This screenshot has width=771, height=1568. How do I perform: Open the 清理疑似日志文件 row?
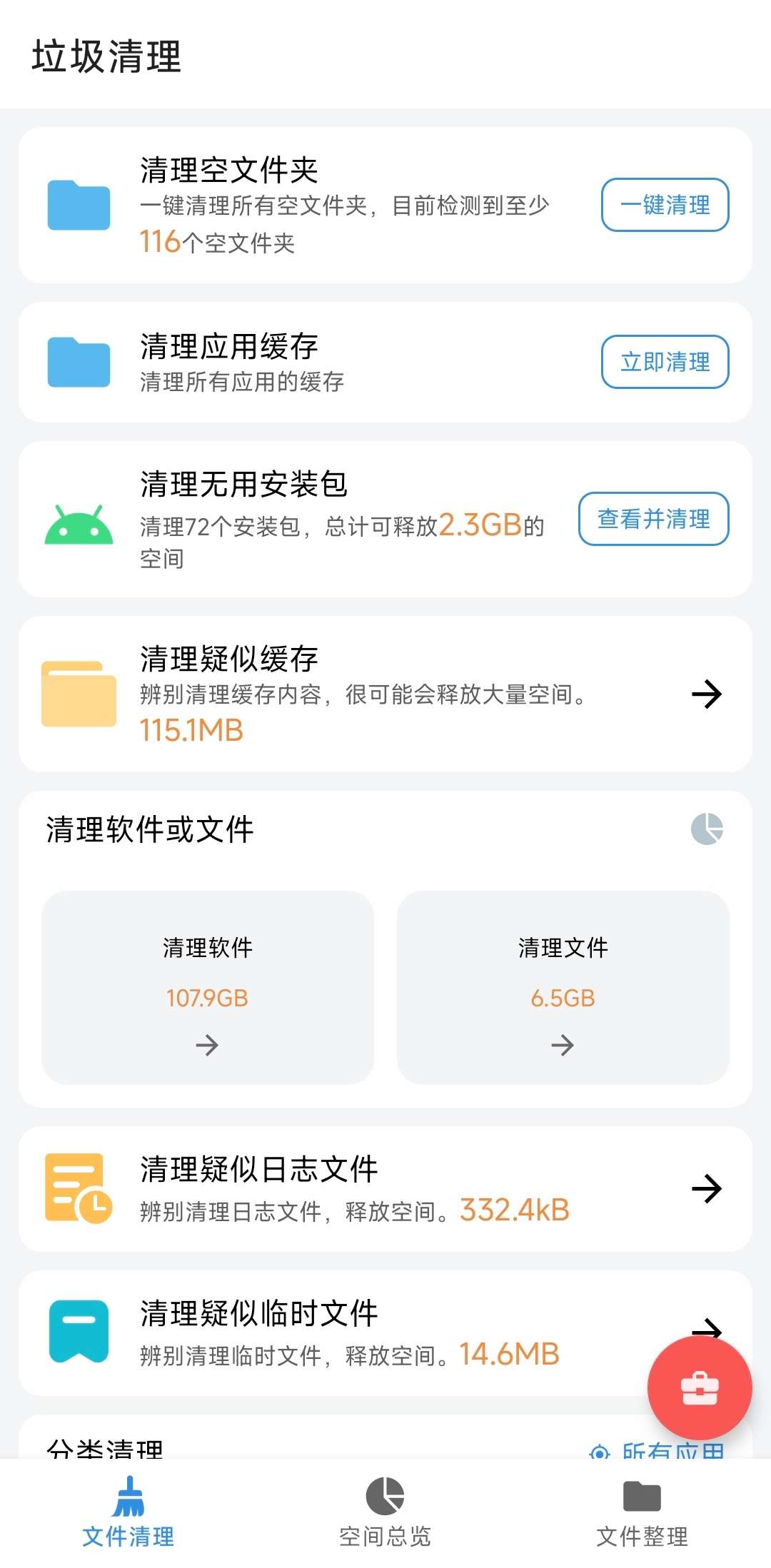point(385,1188)
